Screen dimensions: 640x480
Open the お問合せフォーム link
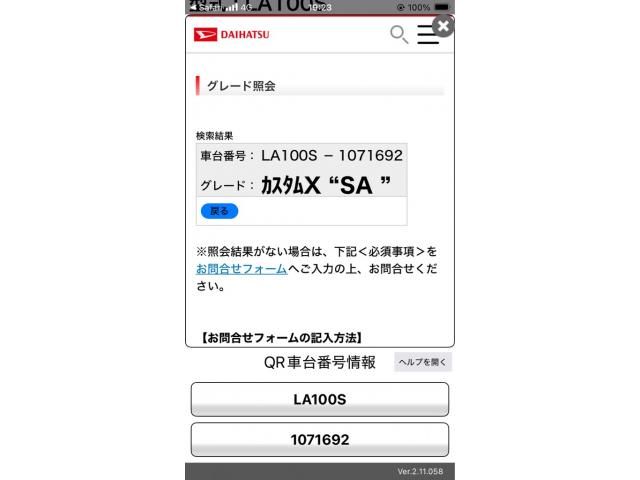pyautogui.click(x=241, y=269)
